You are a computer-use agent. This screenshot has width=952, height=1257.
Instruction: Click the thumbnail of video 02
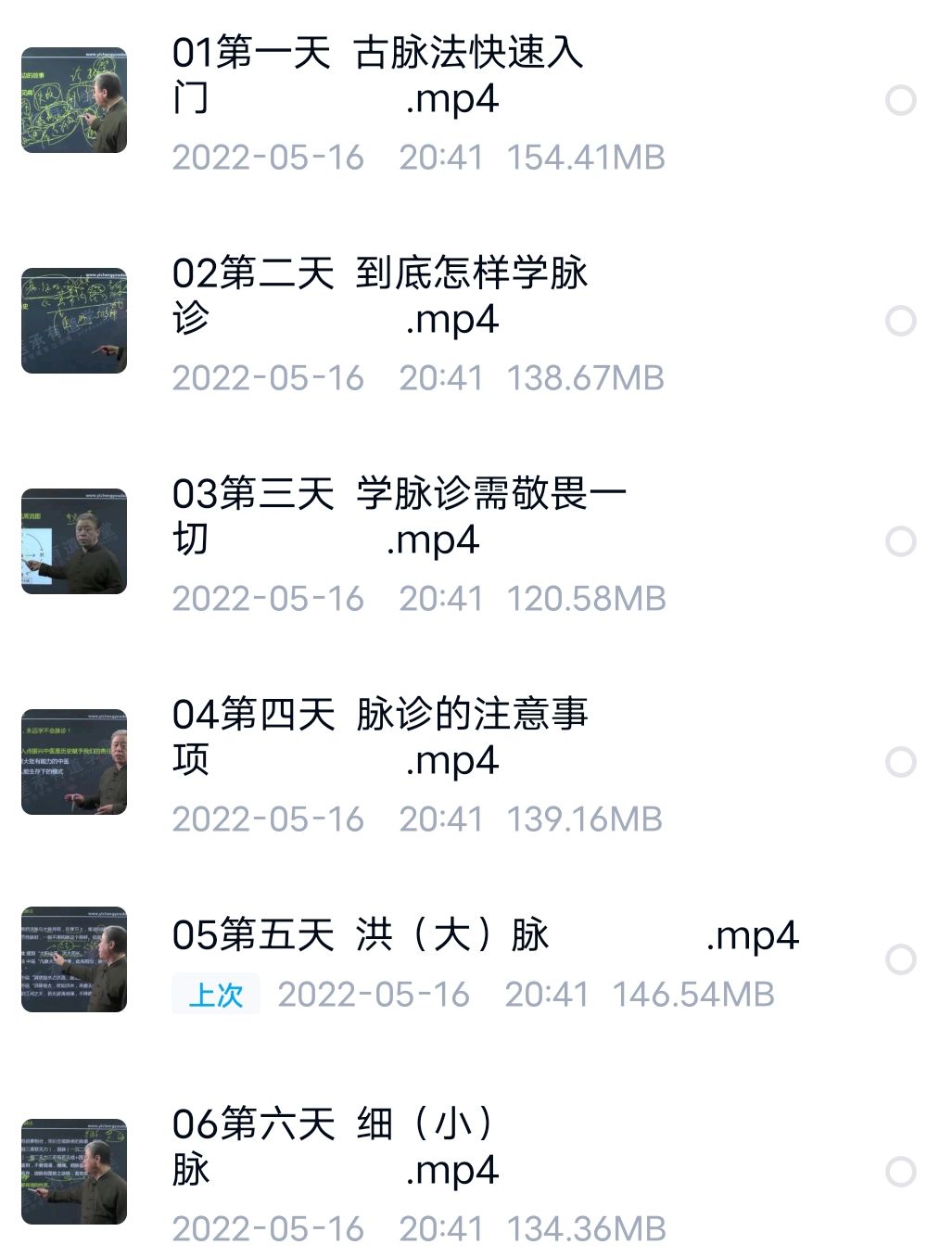74,320
